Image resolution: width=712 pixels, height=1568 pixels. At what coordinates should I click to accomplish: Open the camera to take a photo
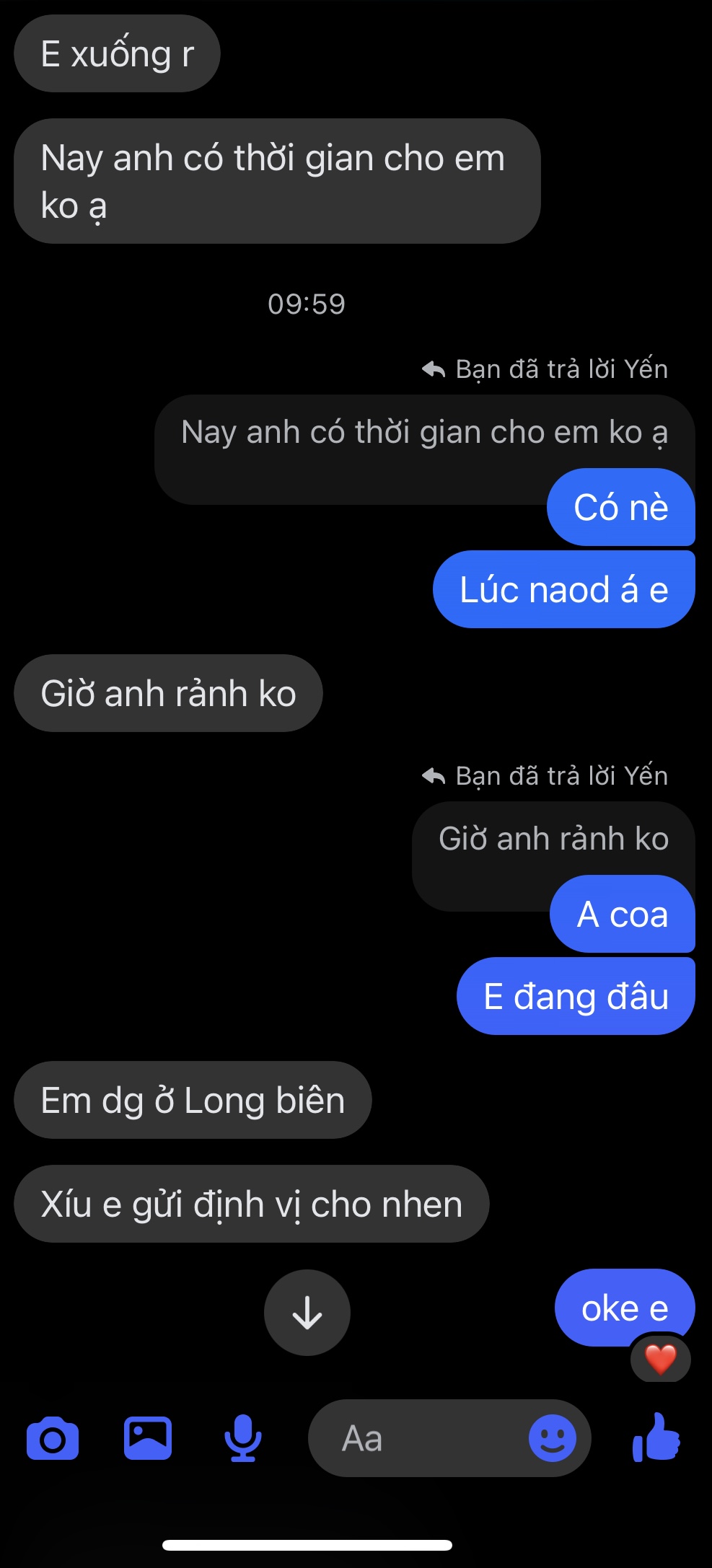click(x=53, y=1439)
